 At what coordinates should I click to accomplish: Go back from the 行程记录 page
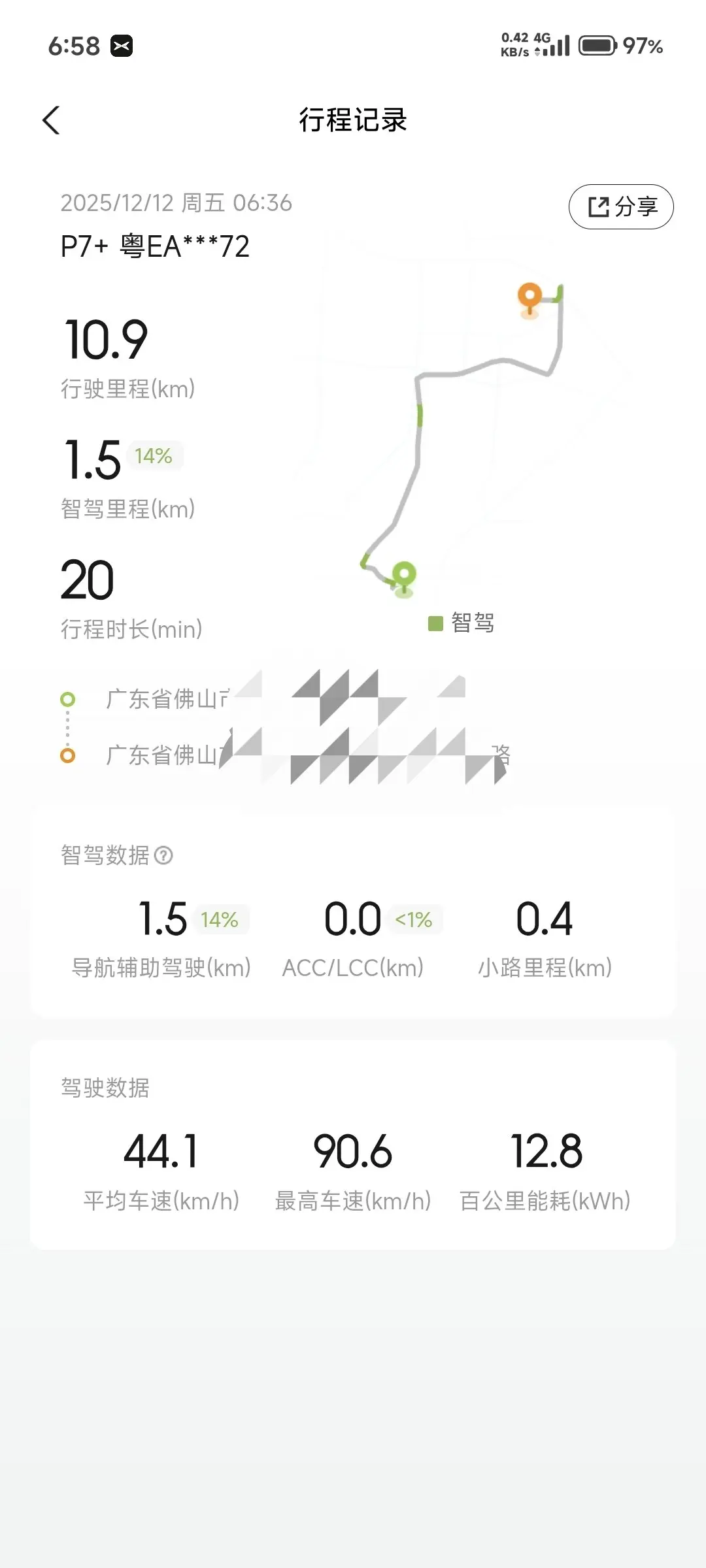click(51, 120)
